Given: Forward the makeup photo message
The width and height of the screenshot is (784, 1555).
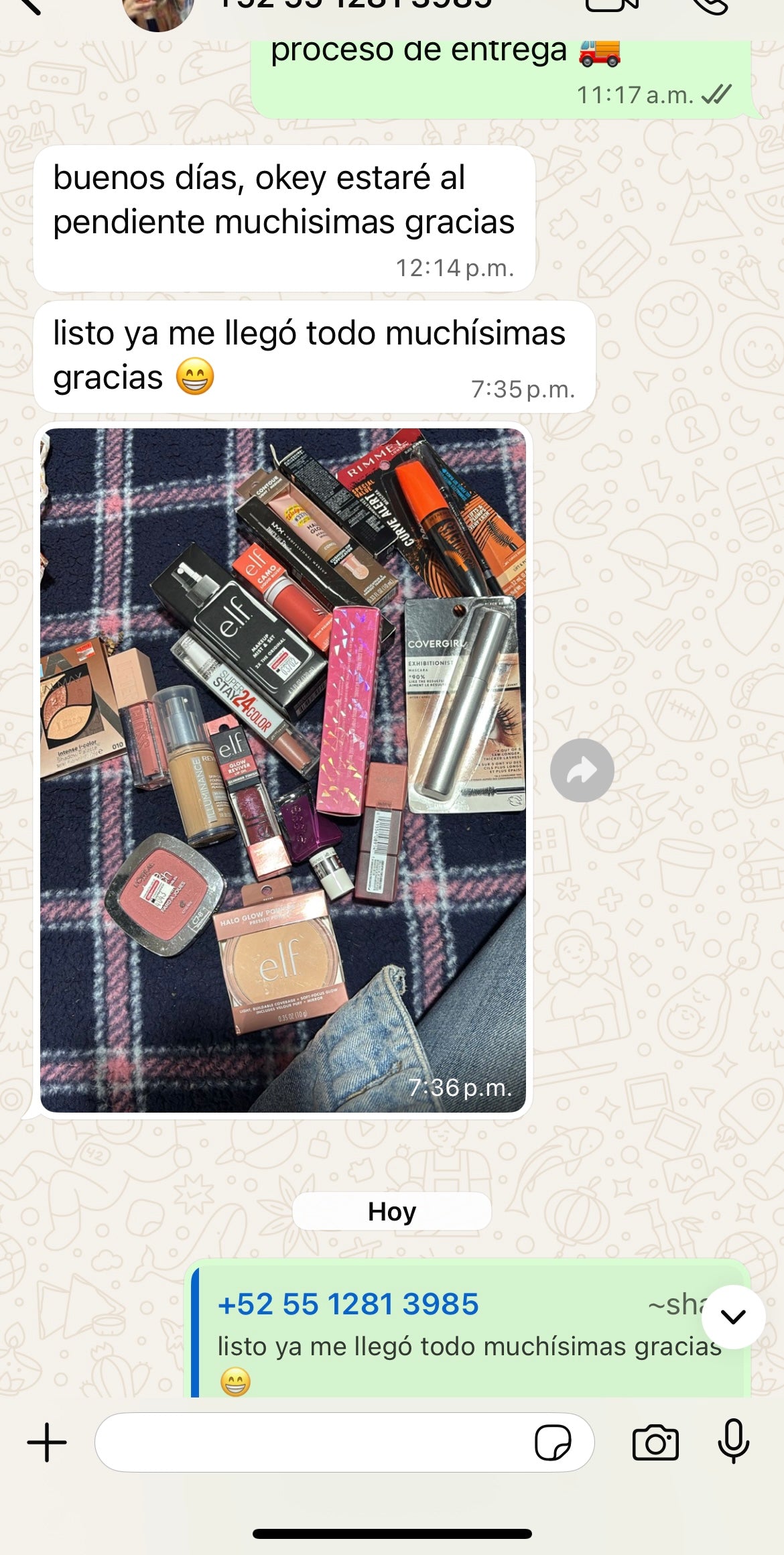Looking at the screenshot, I should point(582,771).
